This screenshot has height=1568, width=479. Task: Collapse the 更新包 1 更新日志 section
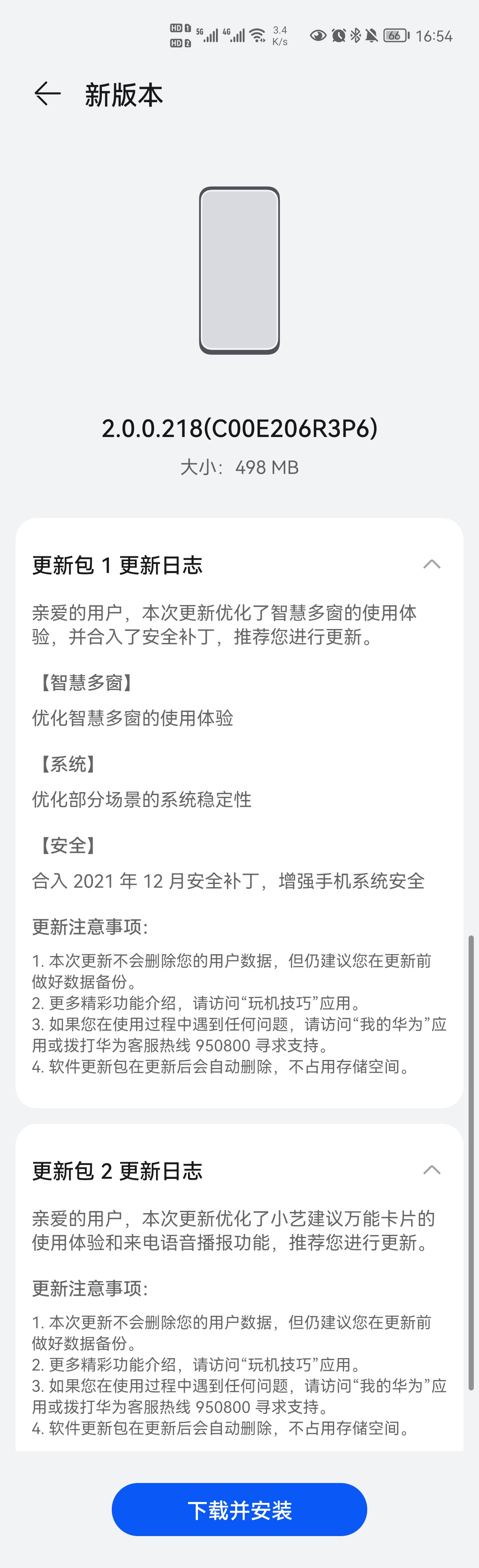[x=431, y=564]
